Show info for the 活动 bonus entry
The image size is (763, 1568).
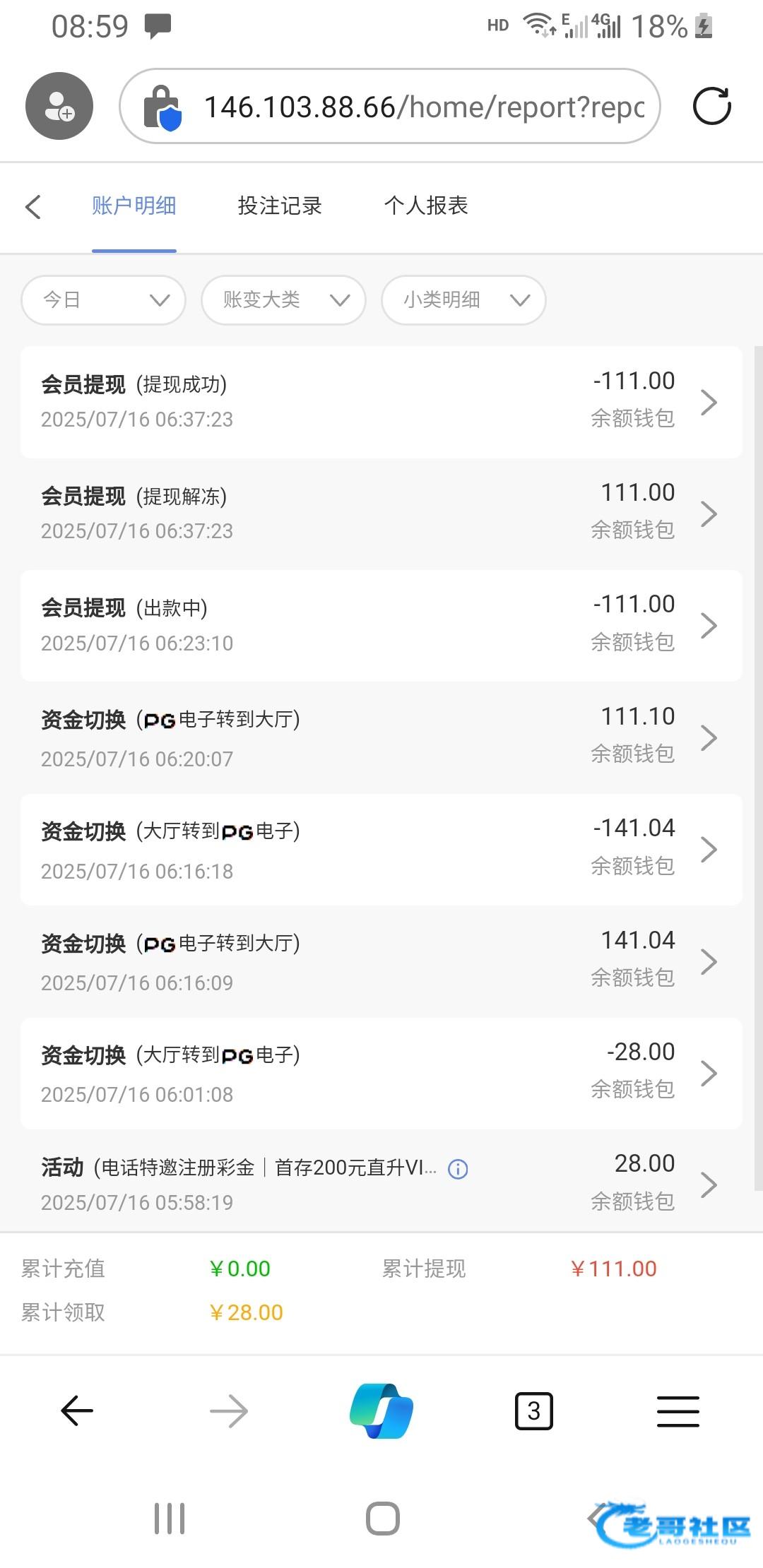click(x=458, y=1169)
